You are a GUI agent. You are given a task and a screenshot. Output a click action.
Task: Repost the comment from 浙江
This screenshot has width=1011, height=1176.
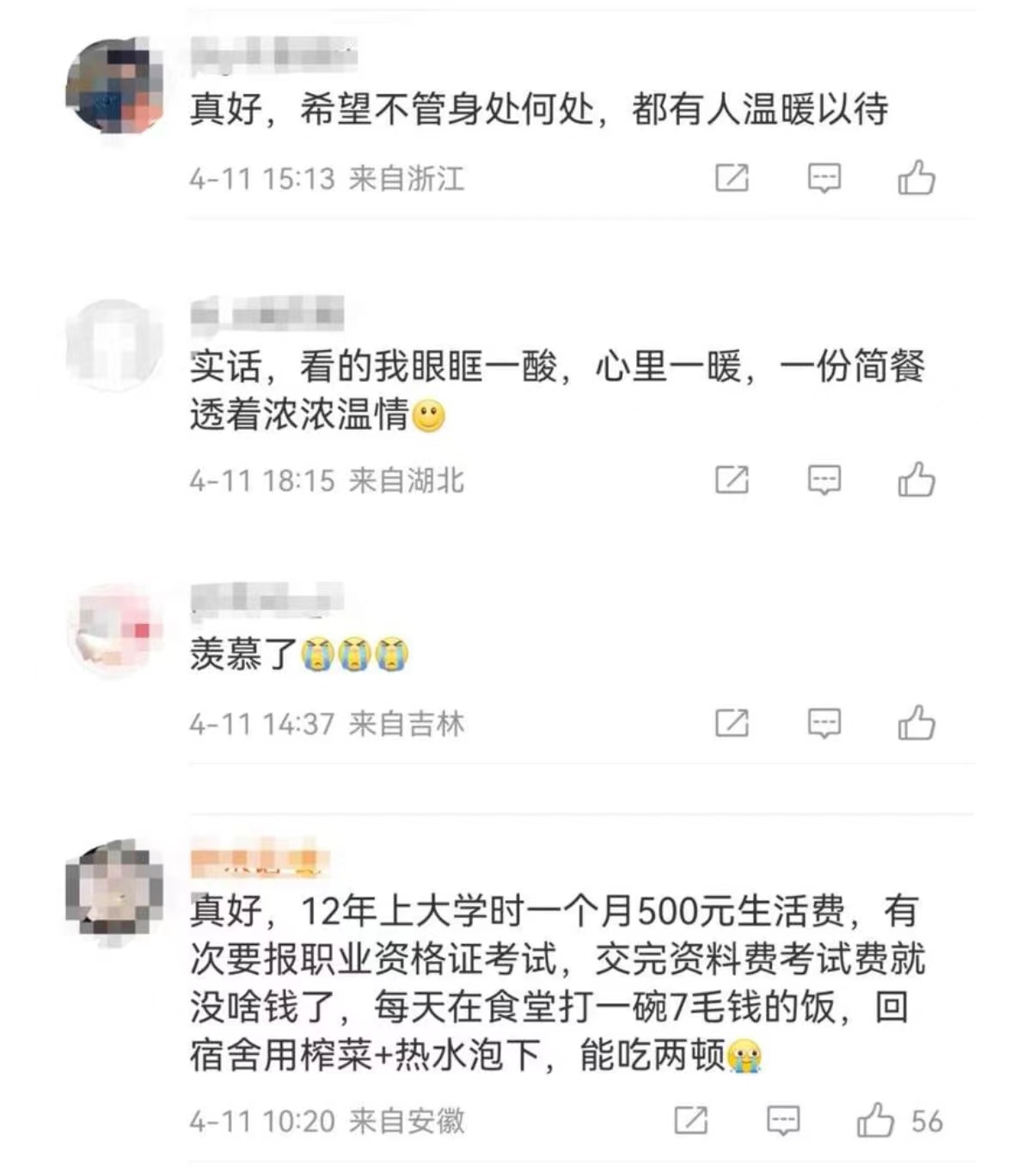coord(732,179)
